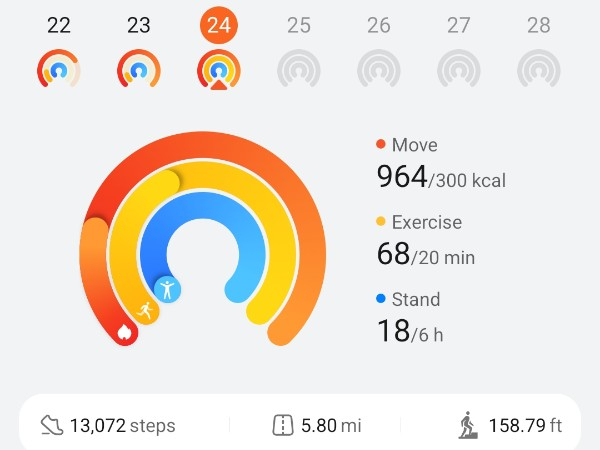The image size is (600, 450).
Task: Select day 25 in the date strip
Action: click(299, 50)
